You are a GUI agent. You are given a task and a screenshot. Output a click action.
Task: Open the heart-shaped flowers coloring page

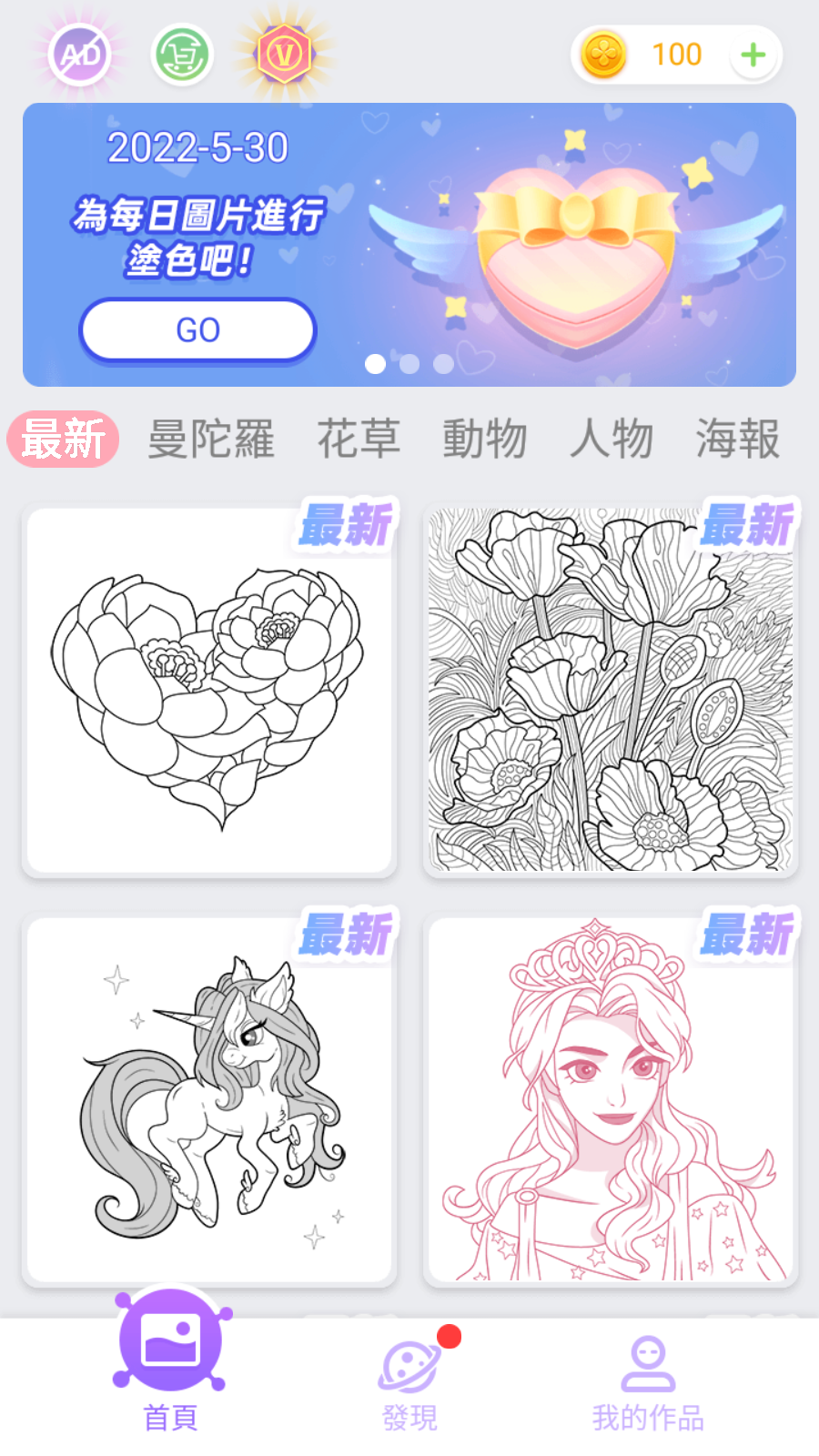pos(209,692)
